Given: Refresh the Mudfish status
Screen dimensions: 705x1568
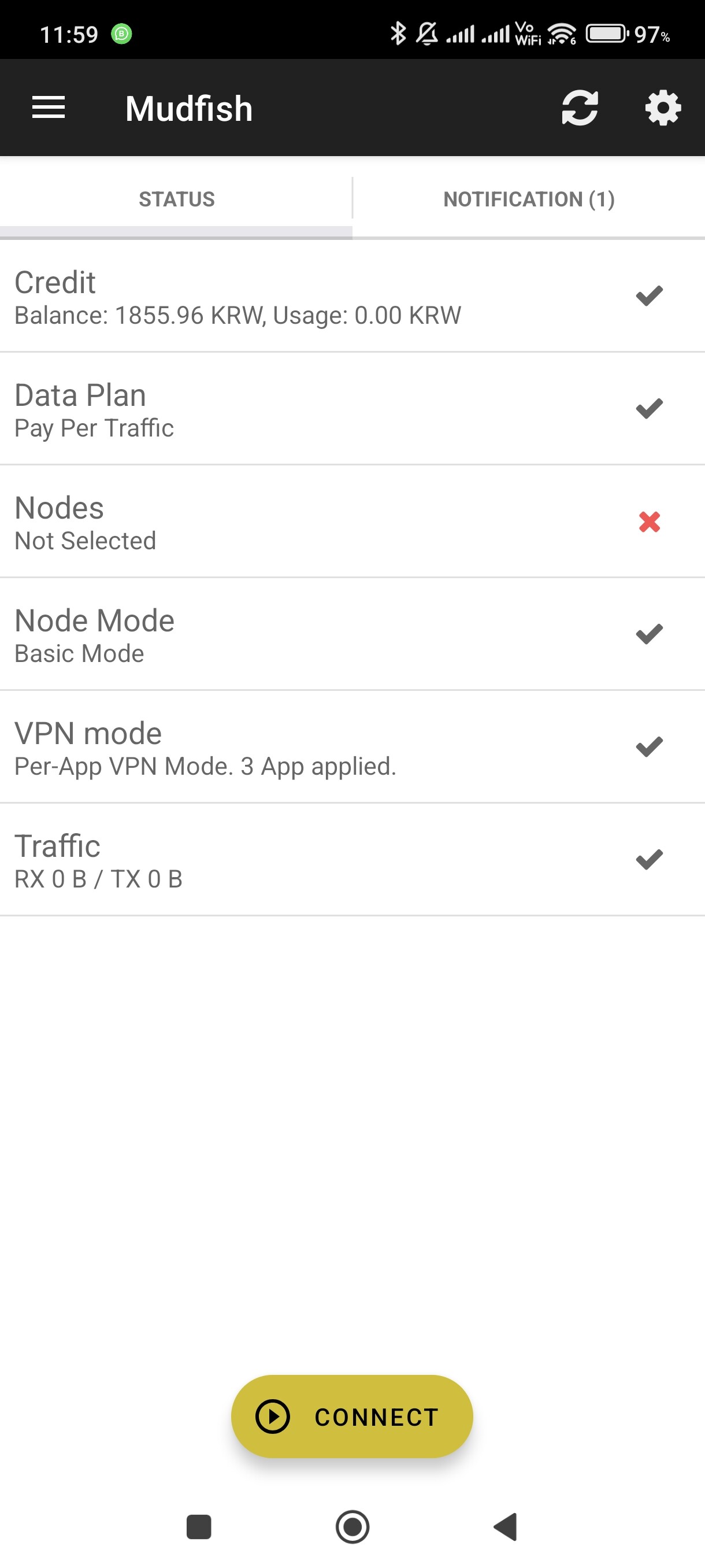Looking at the screenshot, I should coord(580,108).
